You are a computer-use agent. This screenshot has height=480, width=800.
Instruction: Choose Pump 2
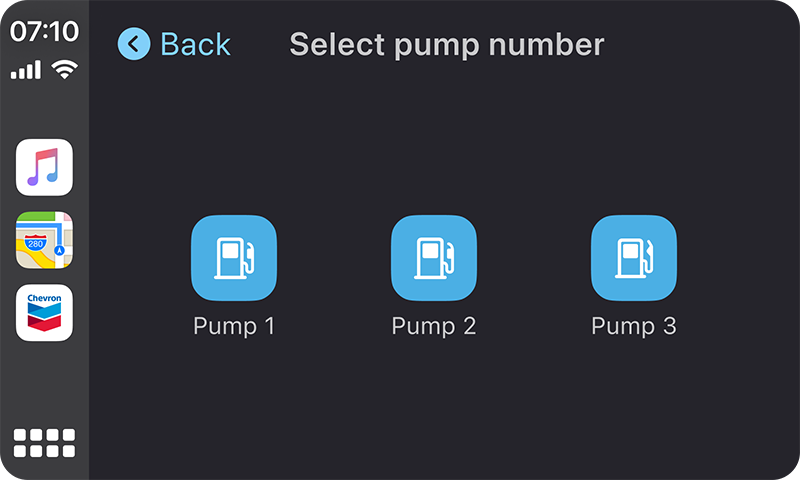(x=434, y=258)
